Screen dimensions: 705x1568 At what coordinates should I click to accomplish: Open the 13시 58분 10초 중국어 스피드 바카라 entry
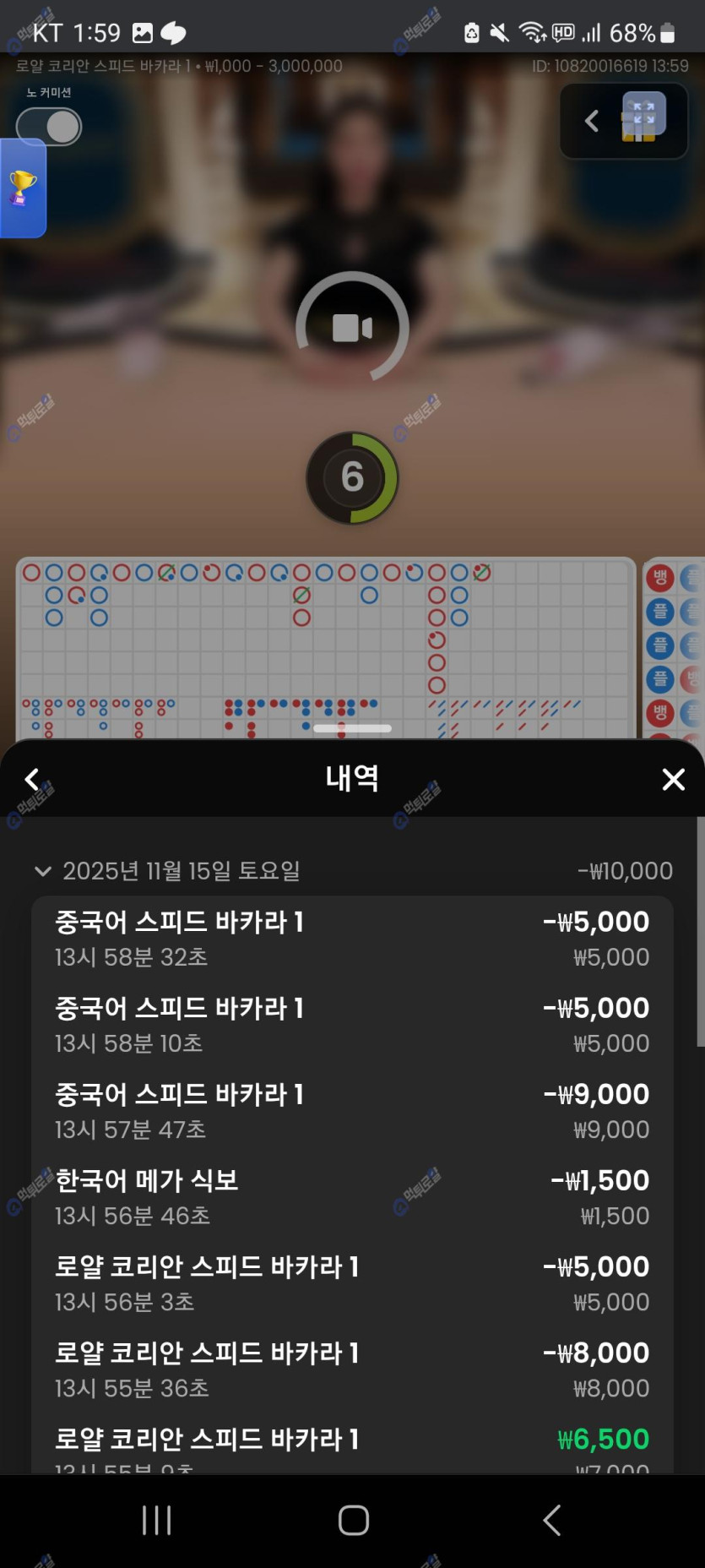coord(351,1025)
